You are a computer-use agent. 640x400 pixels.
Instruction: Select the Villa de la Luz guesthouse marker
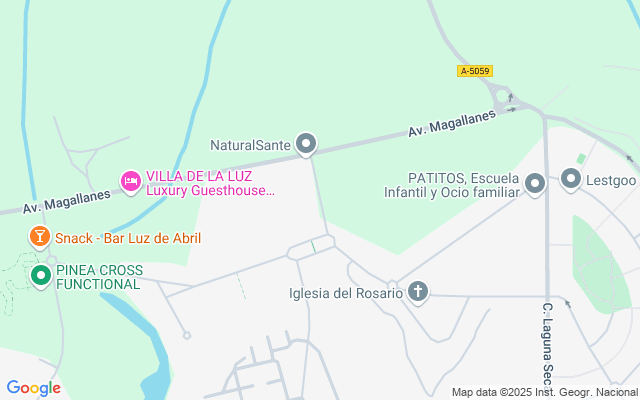(x=130, y=181)
